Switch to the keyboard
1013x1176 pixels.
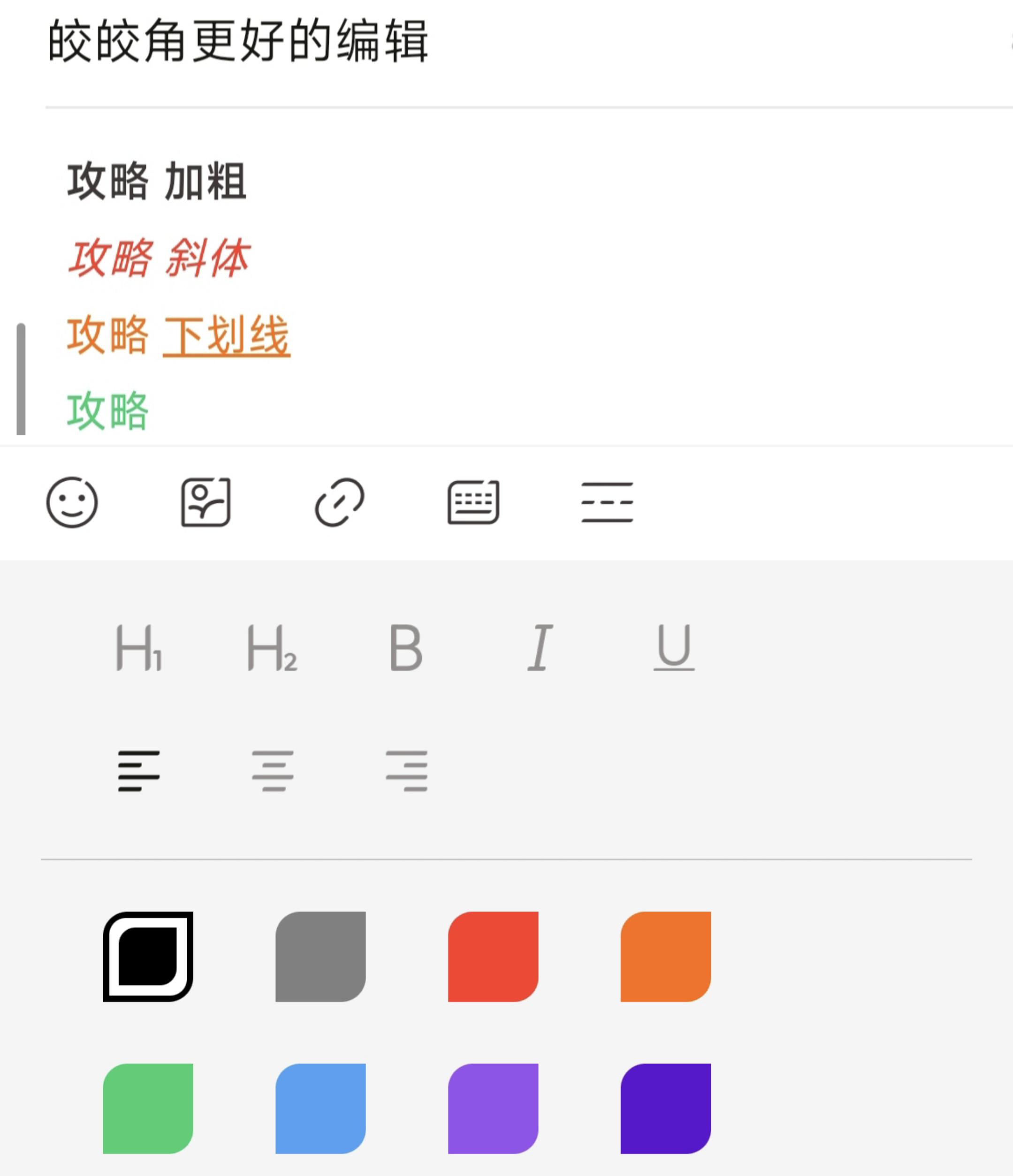473,502
